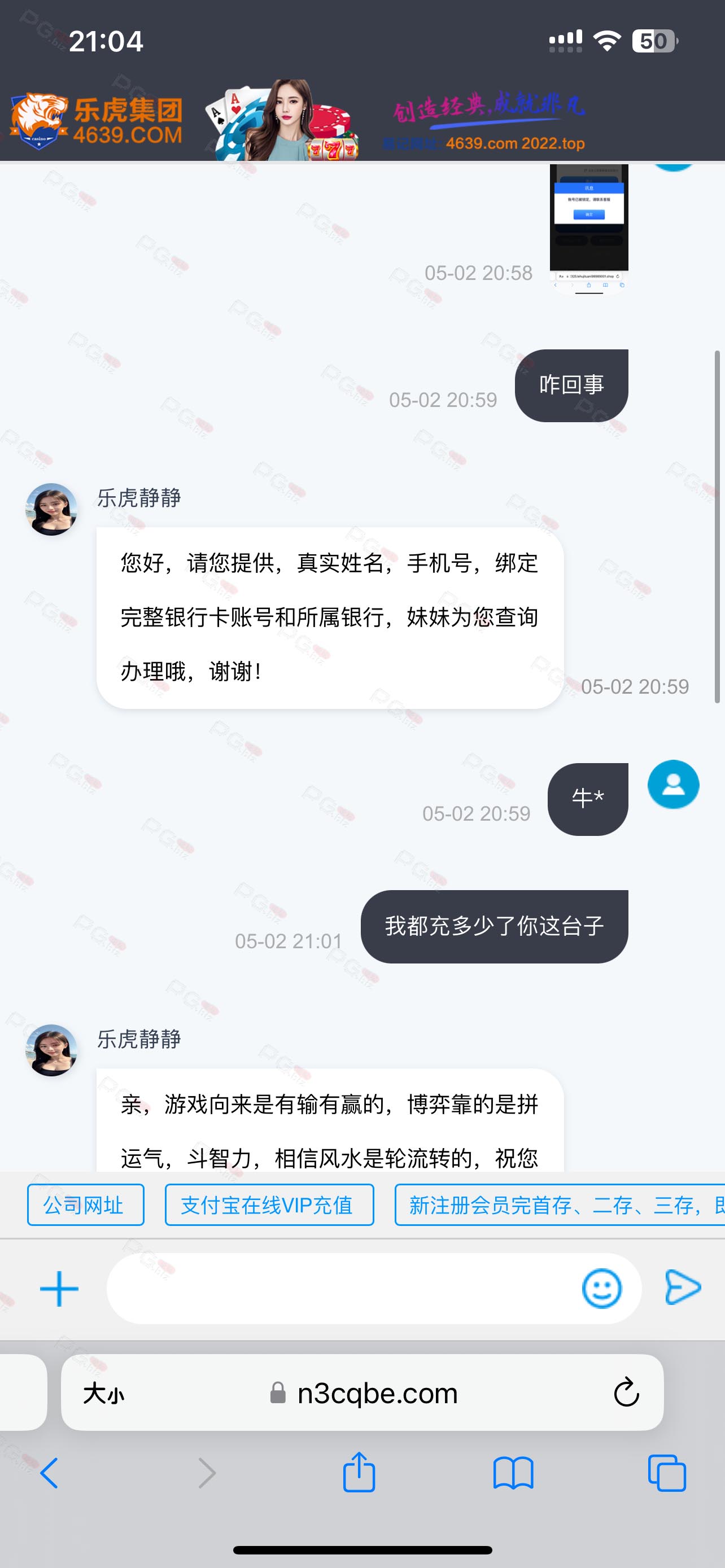Show open Safari tabs

click(x=667, y=1473)
